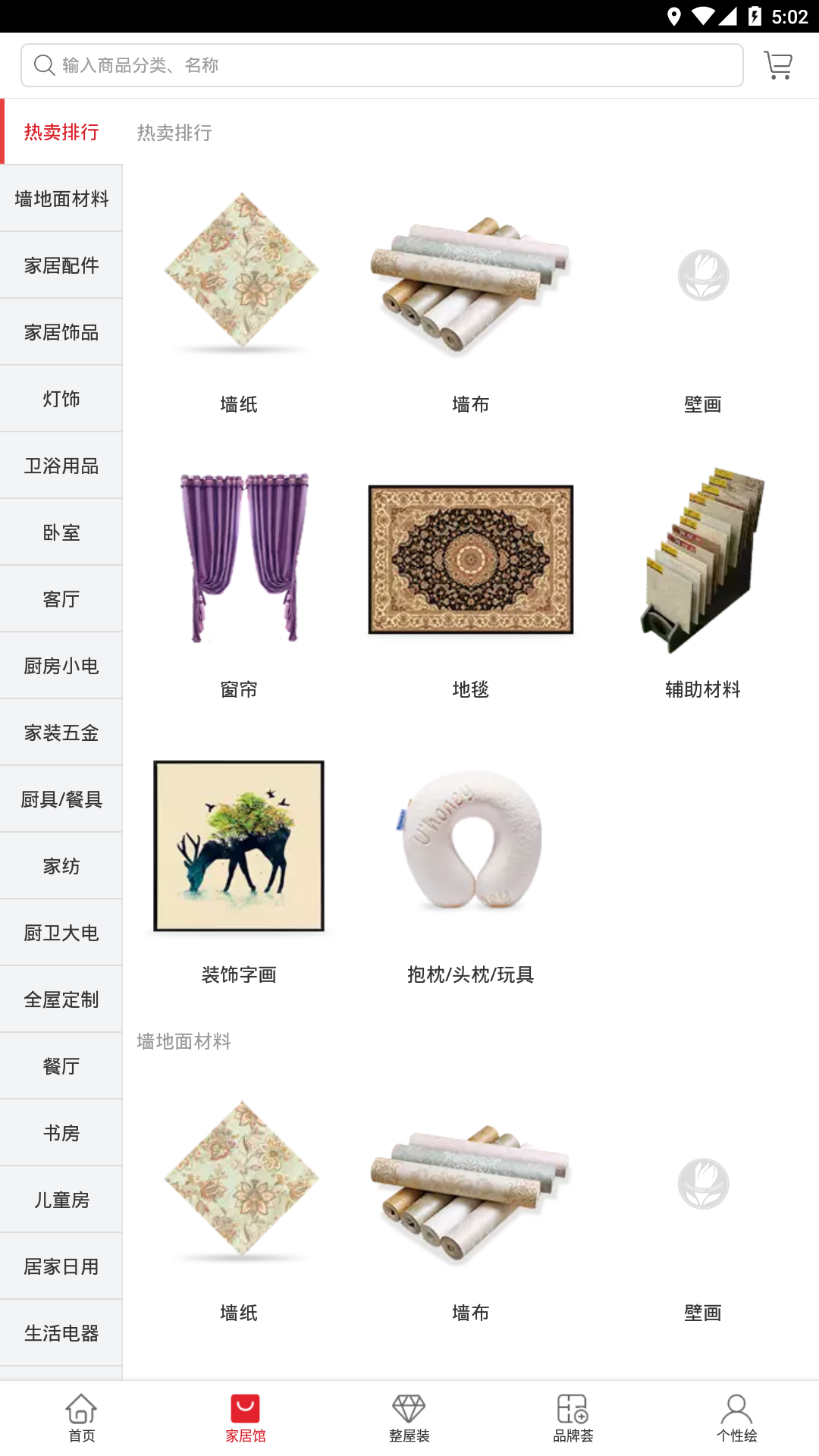Switch to the 首页 home tab
The width and height of the screenshot is (819, 1456).
[x=82, y=1418]
